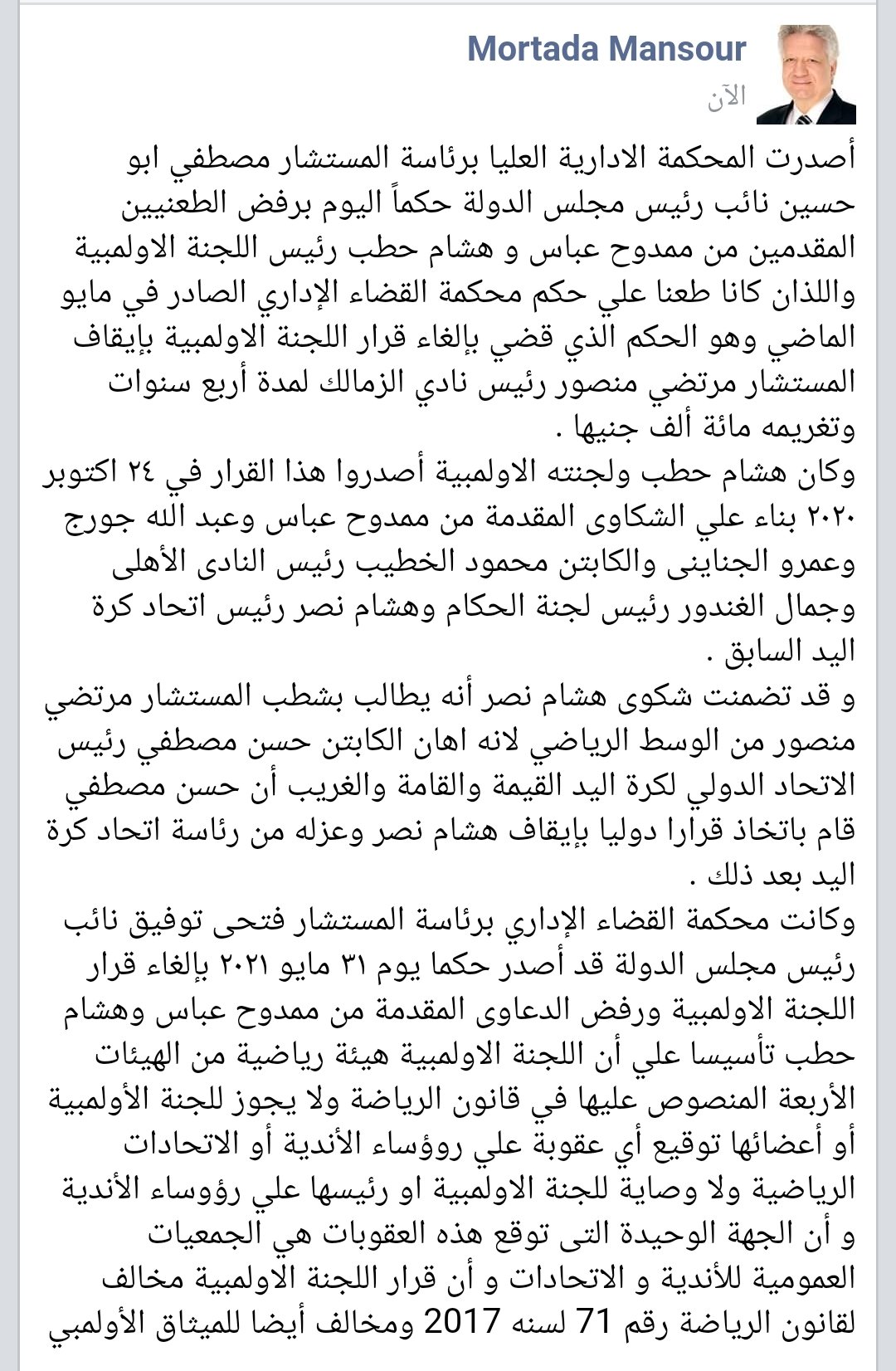Tap Mortada Mansour's profile picture
Screen dimensions: 896x1371
tap(806, 75)
